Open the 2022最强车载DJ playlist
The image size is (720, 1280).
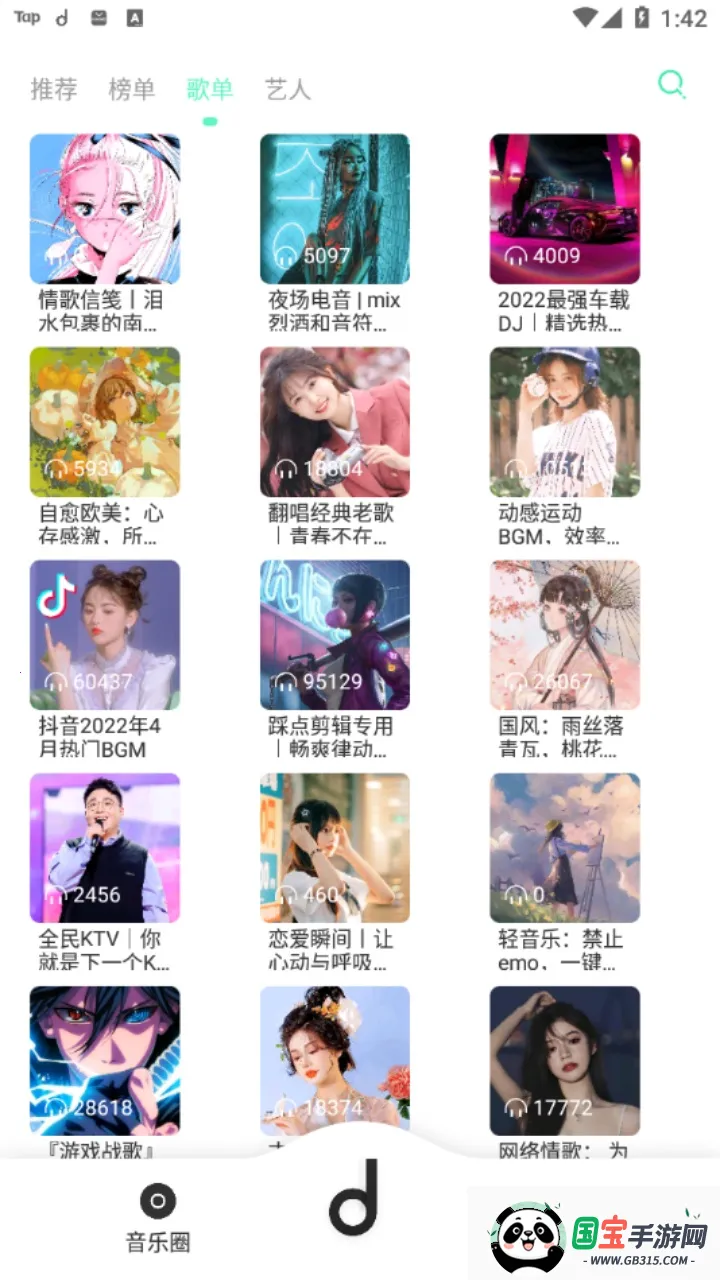tap(565, 210)
